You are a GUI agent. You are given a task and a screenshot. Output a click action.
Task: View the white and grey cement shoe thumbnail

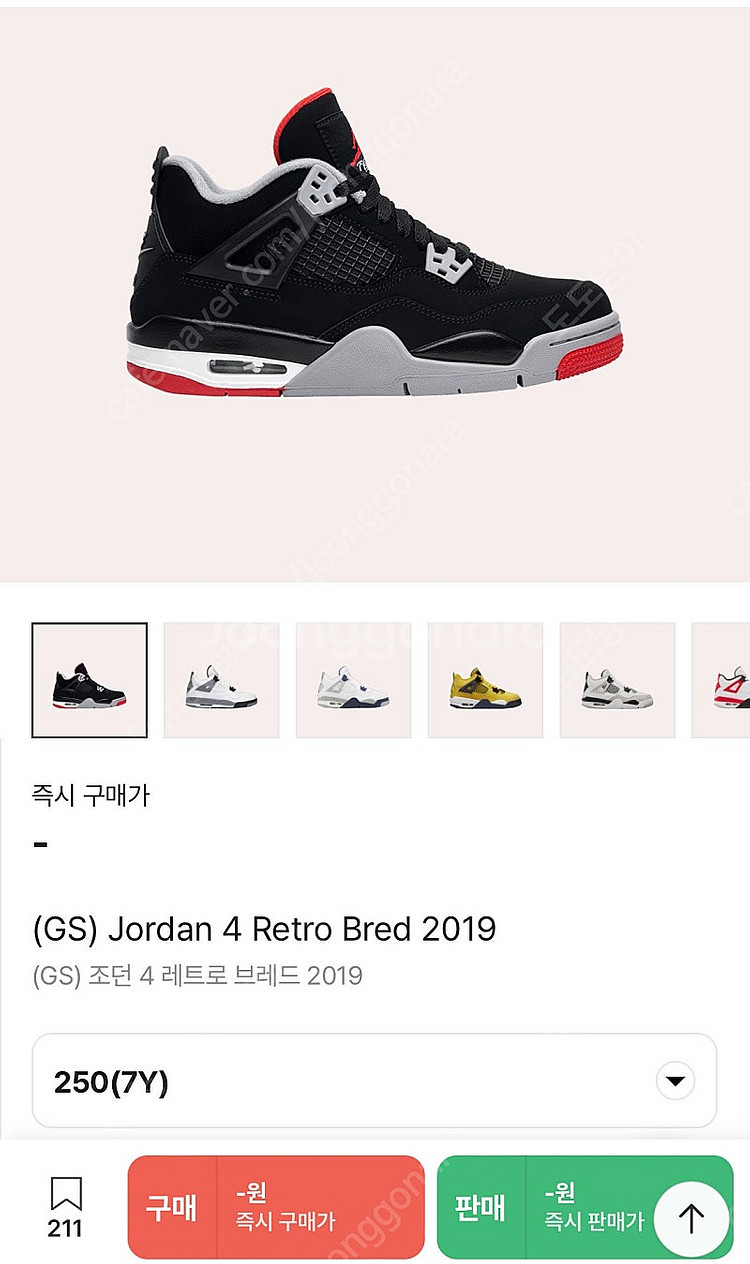coord(221,680)
